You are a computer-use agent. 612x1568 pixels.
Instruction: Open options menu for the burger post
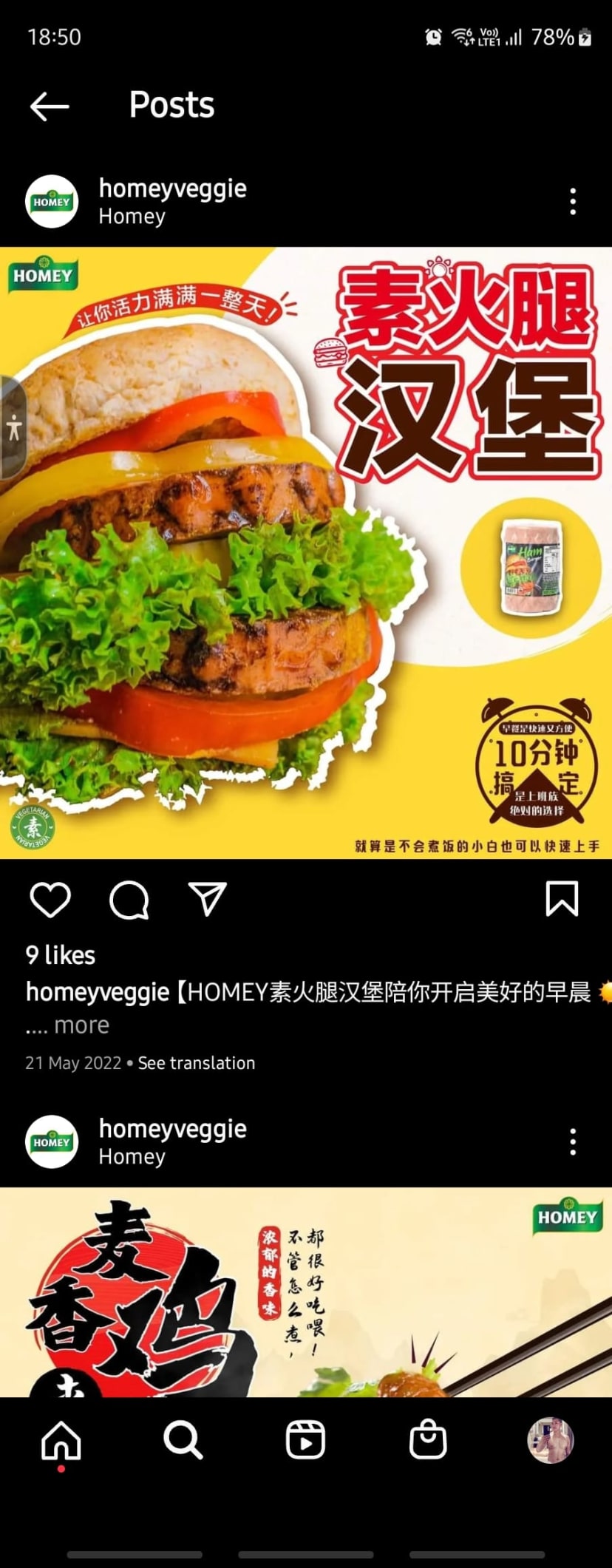(573, 202)
